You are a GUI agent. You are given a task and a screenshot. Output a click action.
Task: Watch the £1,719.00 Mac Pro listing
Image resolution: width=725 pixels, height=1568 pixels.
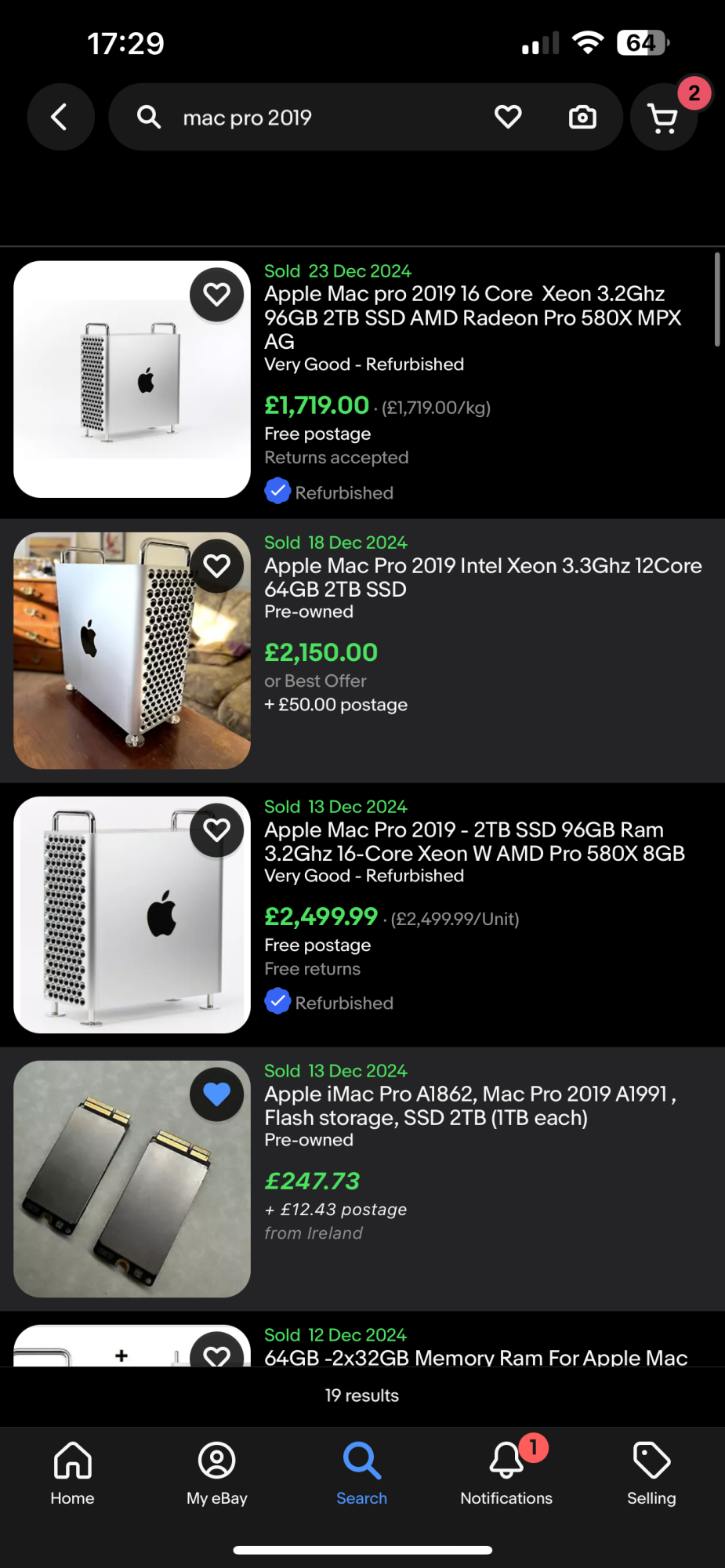click(217, 295)
